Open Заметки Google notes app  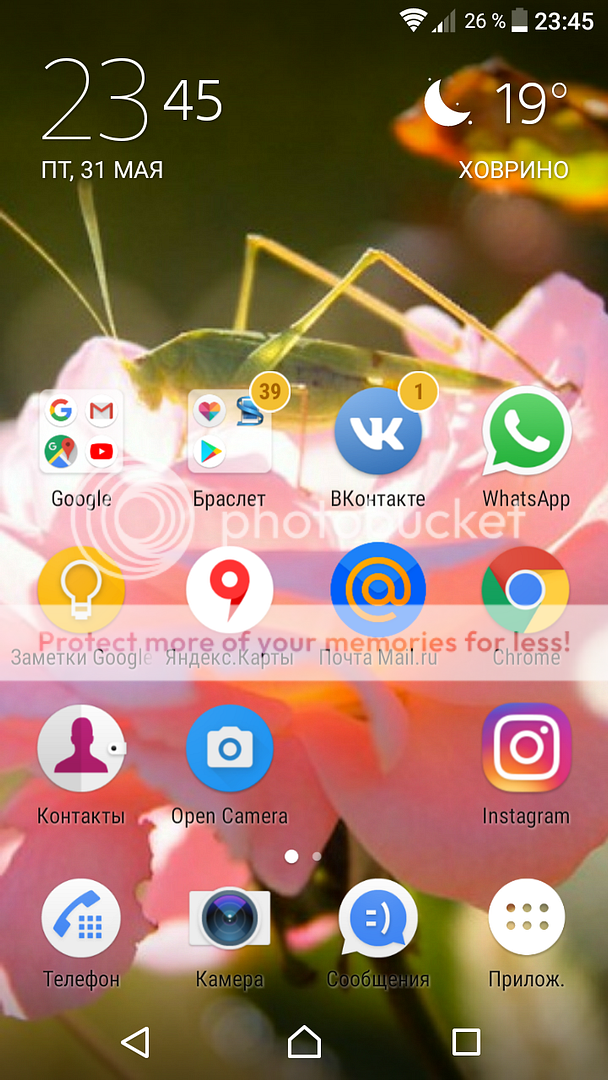point(81,590)
